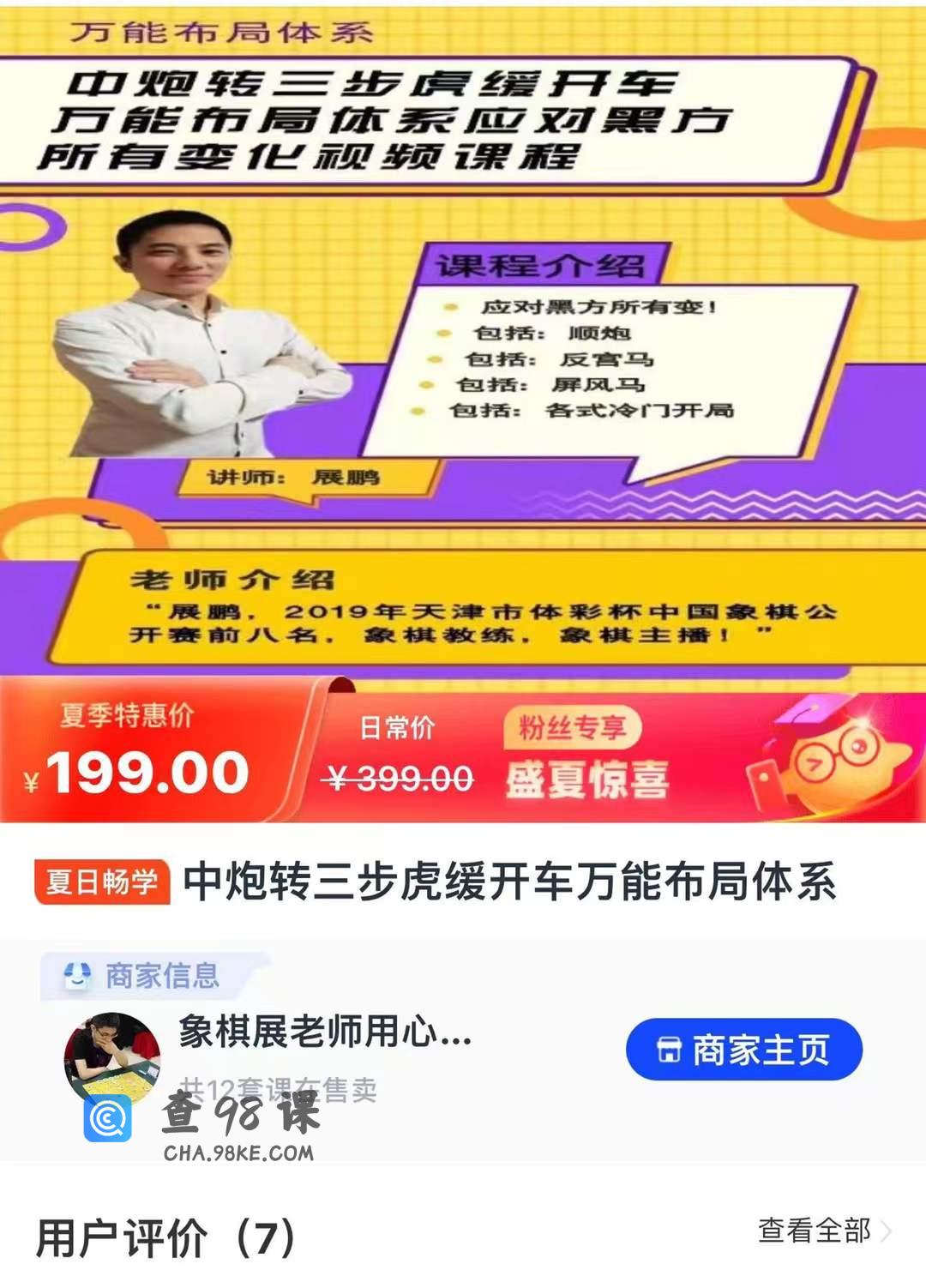926x1288 pixels.
Task: Open the course cover banner image
Action: coord(463,343)
